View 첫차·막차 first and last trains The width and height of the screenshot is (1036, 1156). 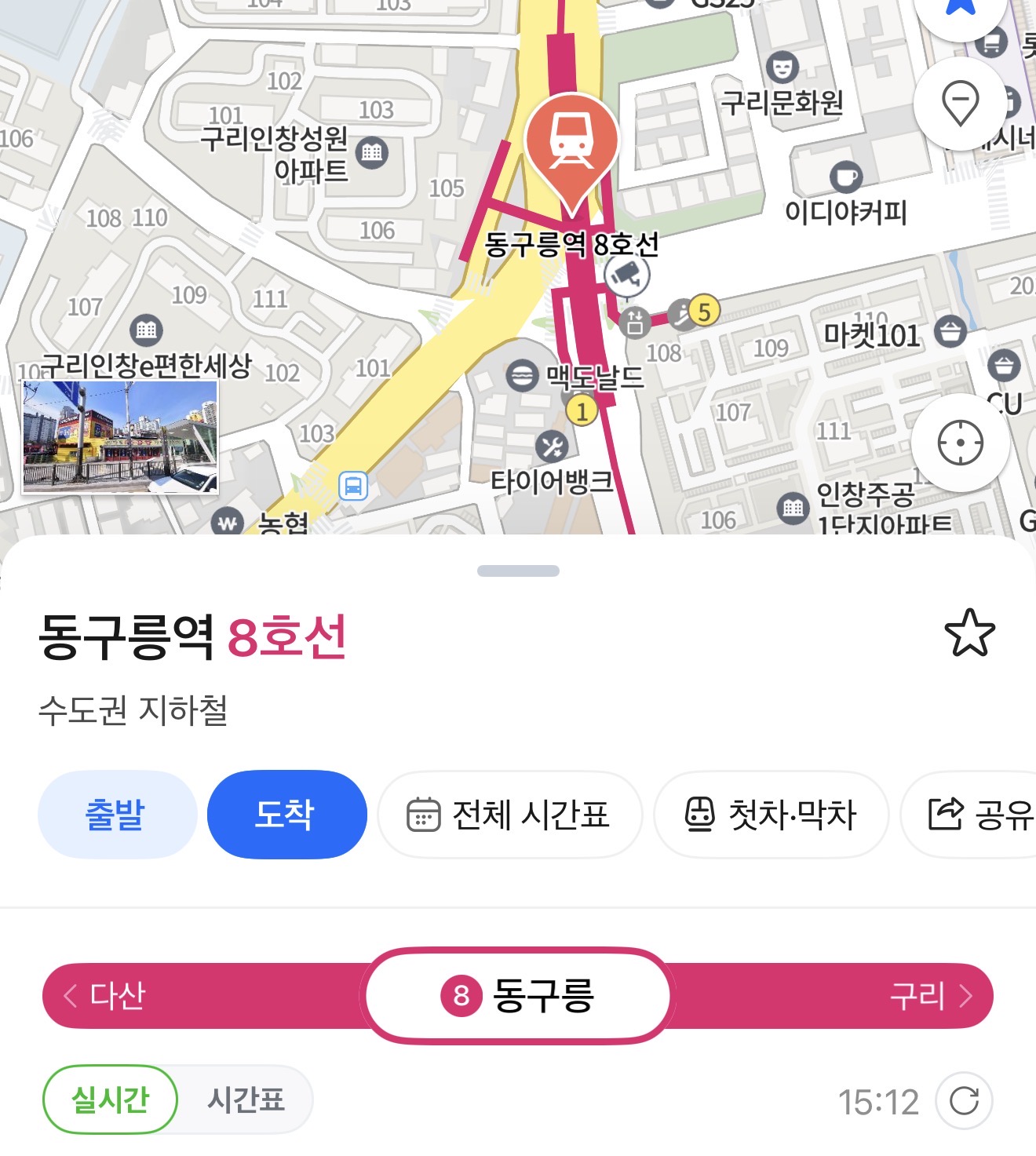(771, 815)
